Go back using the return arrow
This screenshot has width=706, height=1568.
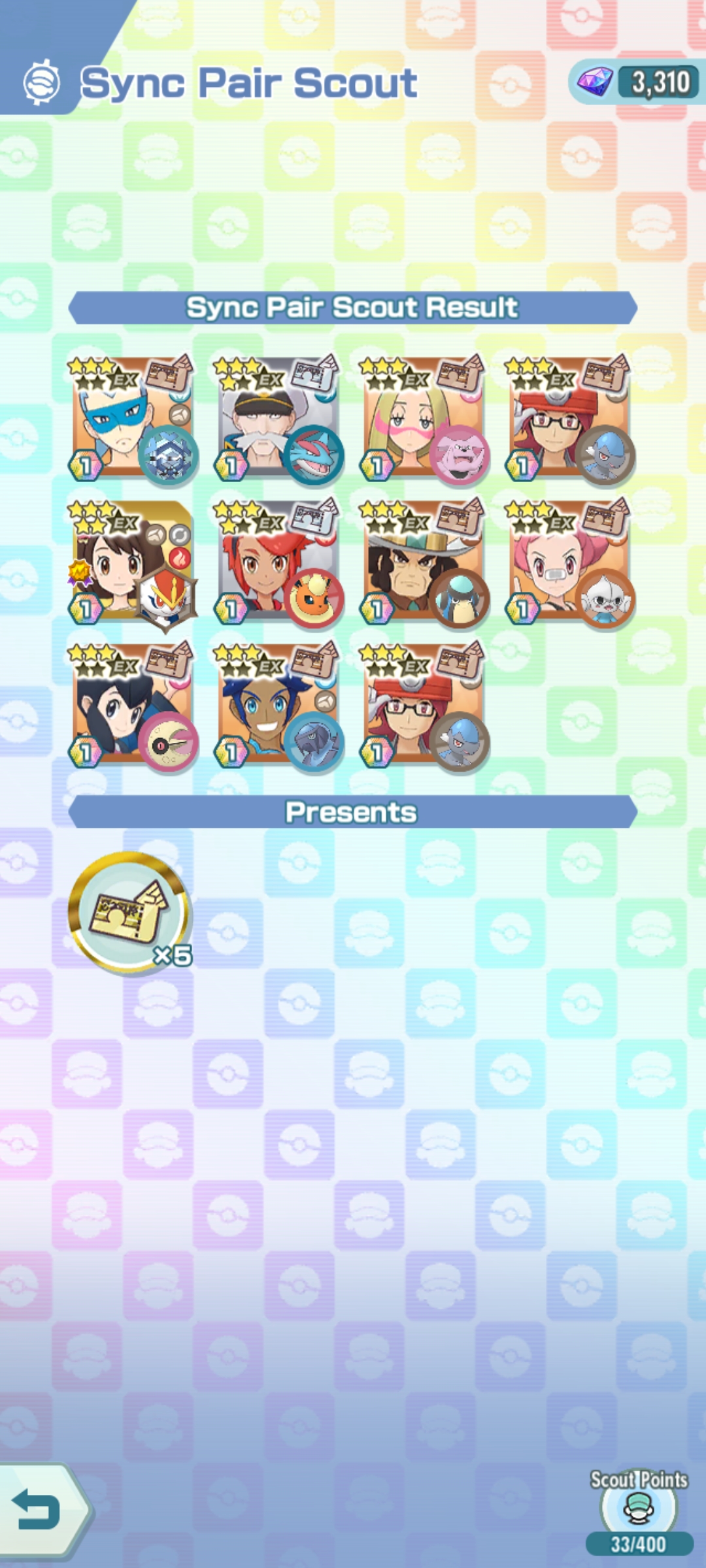(x=38, y=1511)
